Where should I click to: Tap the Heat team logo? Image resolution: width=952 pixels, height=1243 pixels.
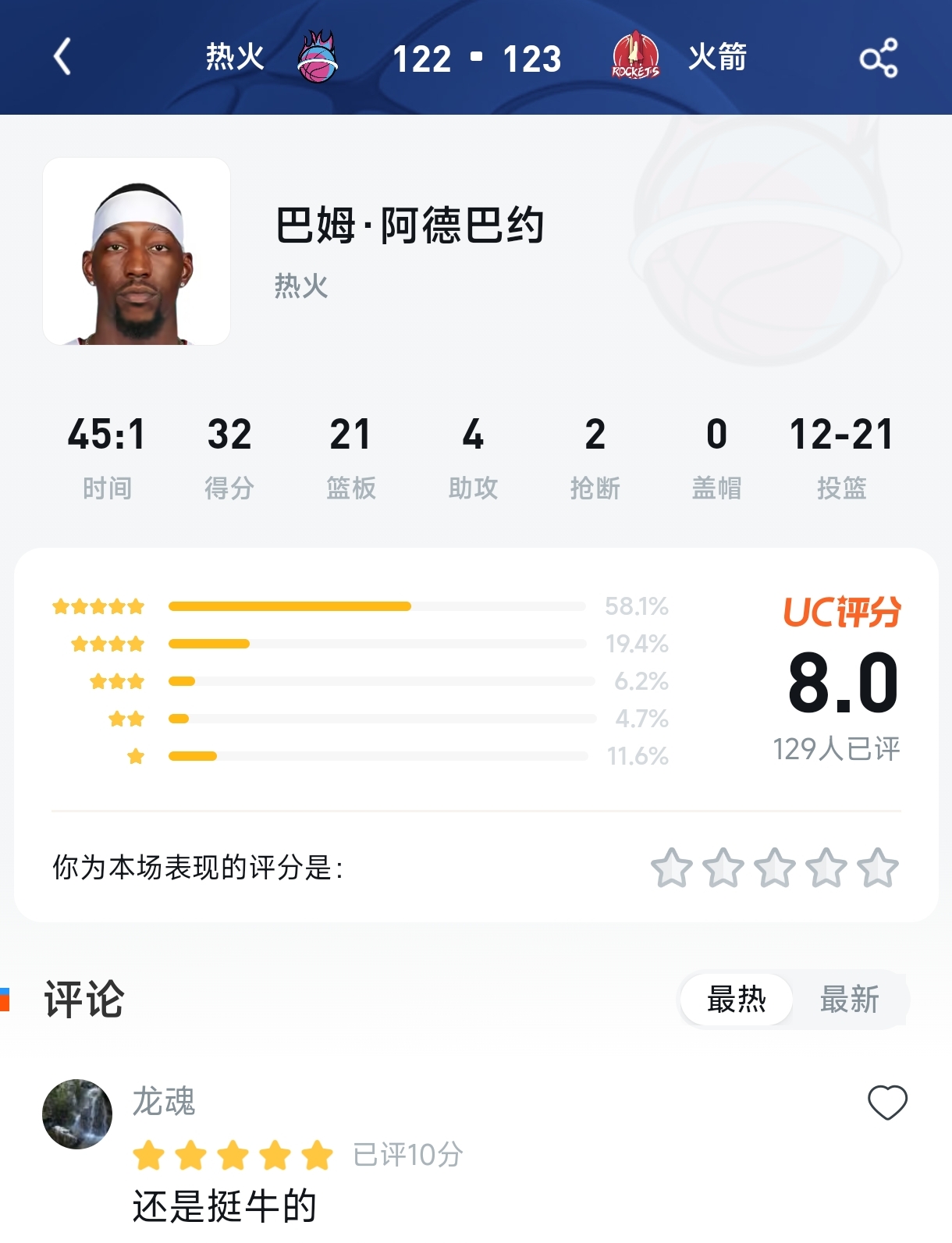pos(316,57)
